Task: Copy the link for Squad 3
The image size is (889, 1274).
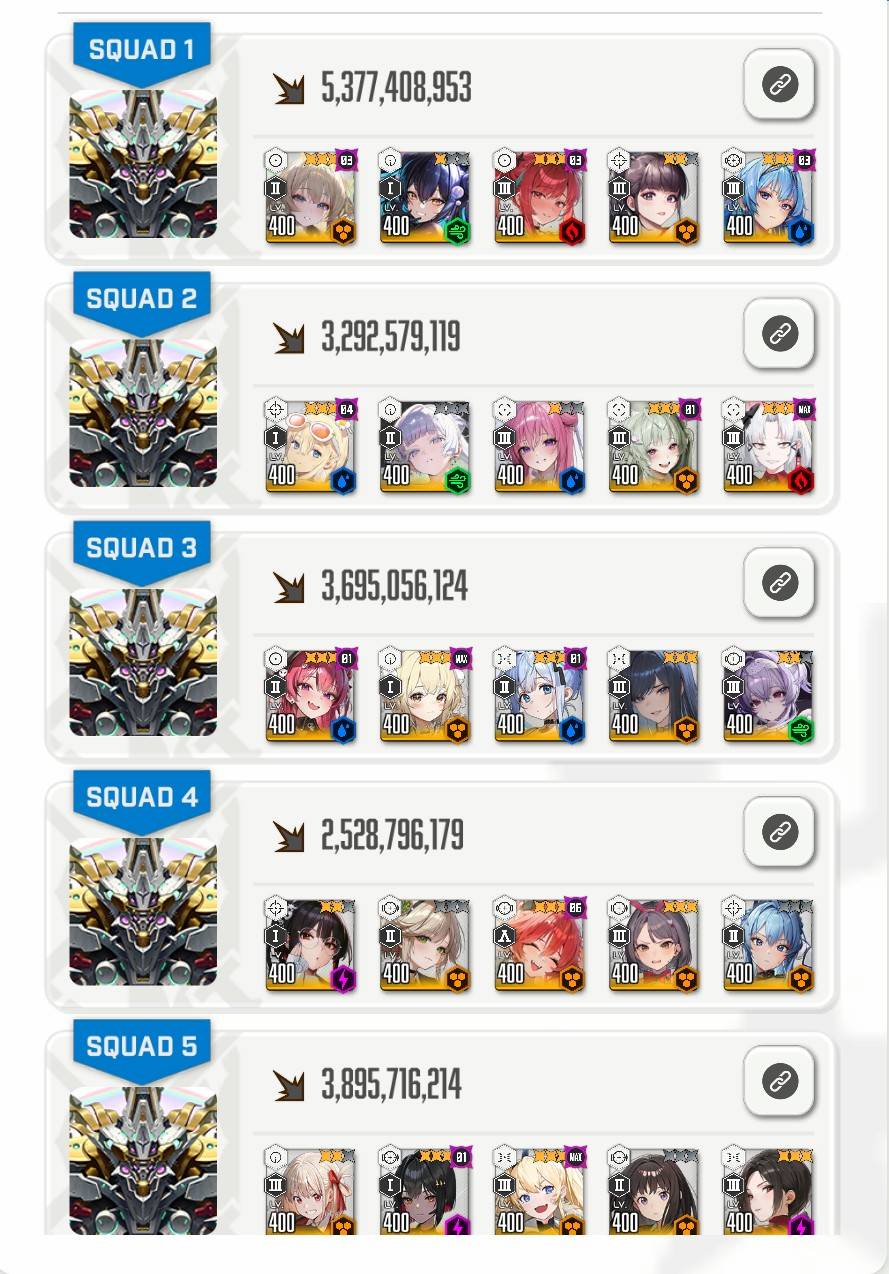Action: 779,583
